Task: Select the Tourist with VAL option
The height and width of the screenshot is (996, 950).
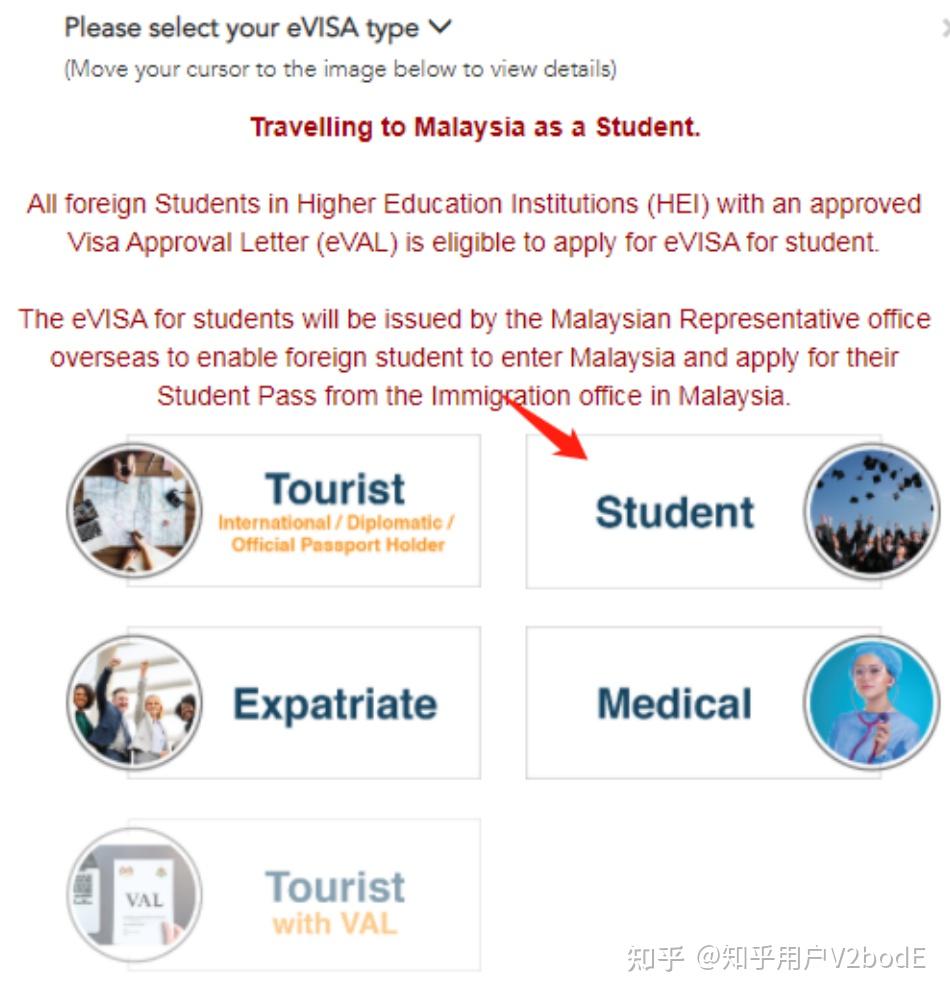Action: (x=304, y=895)
